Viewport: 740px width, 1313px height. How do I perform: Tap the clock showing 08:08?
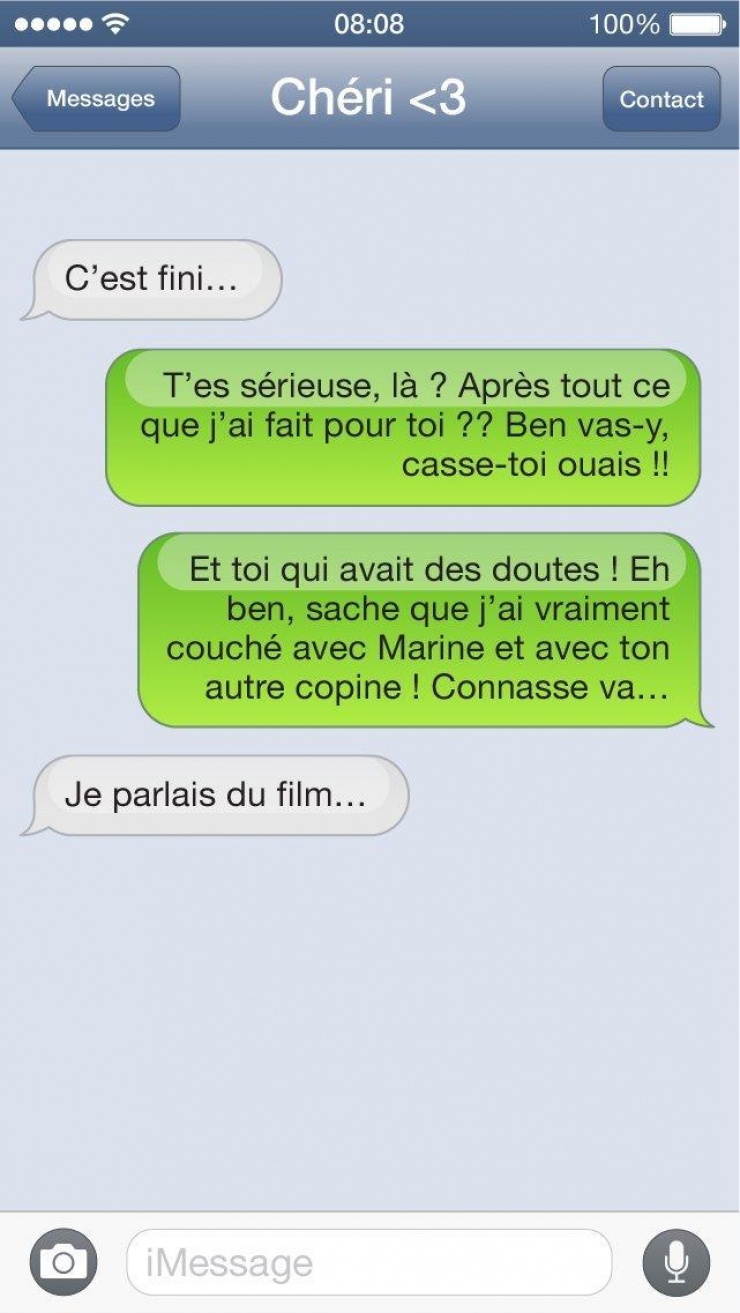pyautogui.click(x=370, y=25)
